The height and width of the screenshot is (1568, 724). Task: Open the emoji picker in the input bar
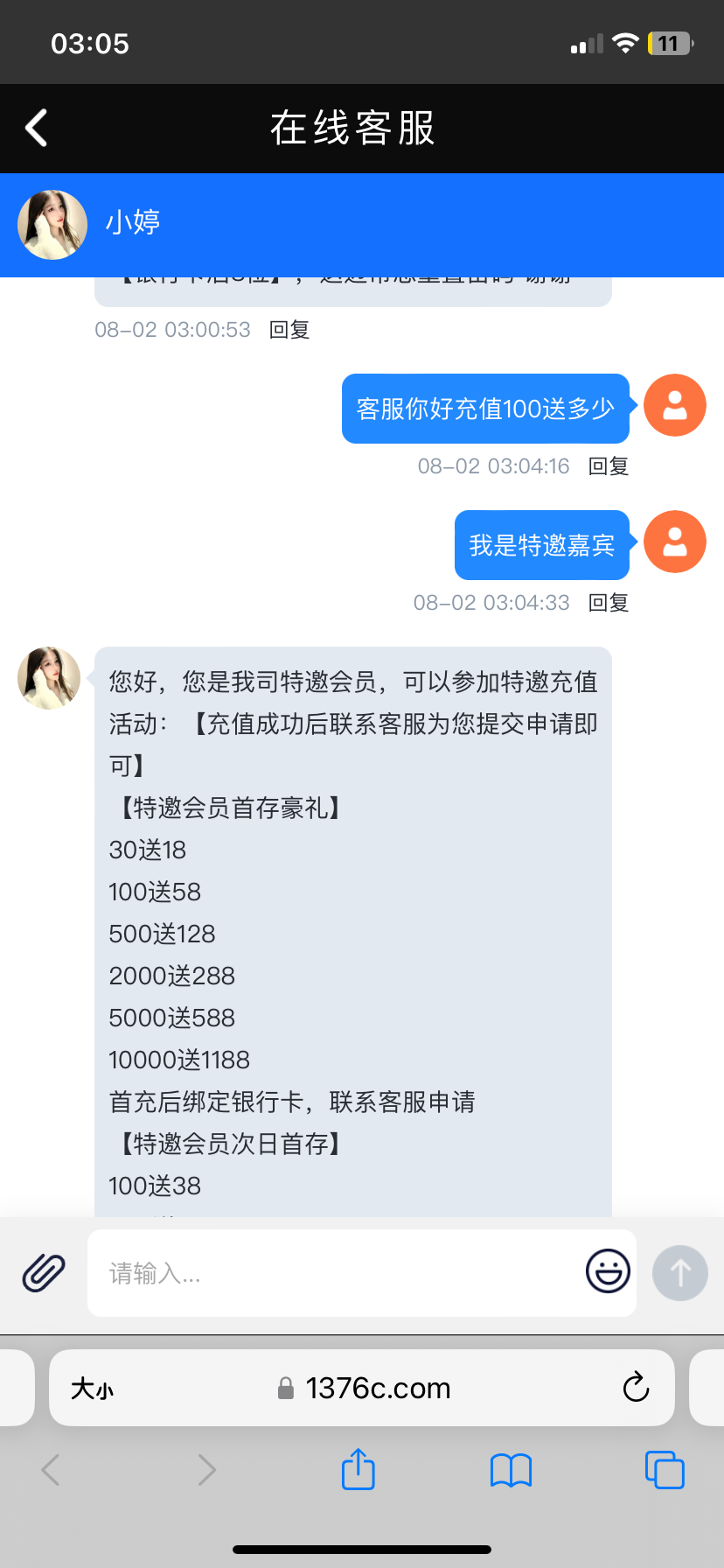(607, 1273)
